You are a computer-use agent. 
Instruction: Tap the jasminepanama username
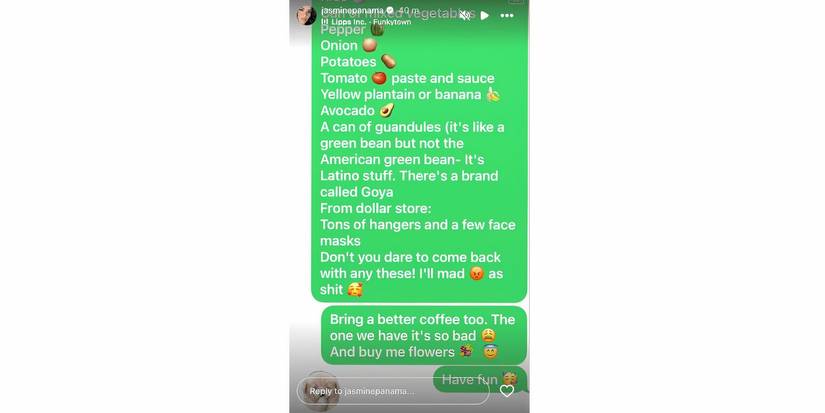[x=353, y=11]
